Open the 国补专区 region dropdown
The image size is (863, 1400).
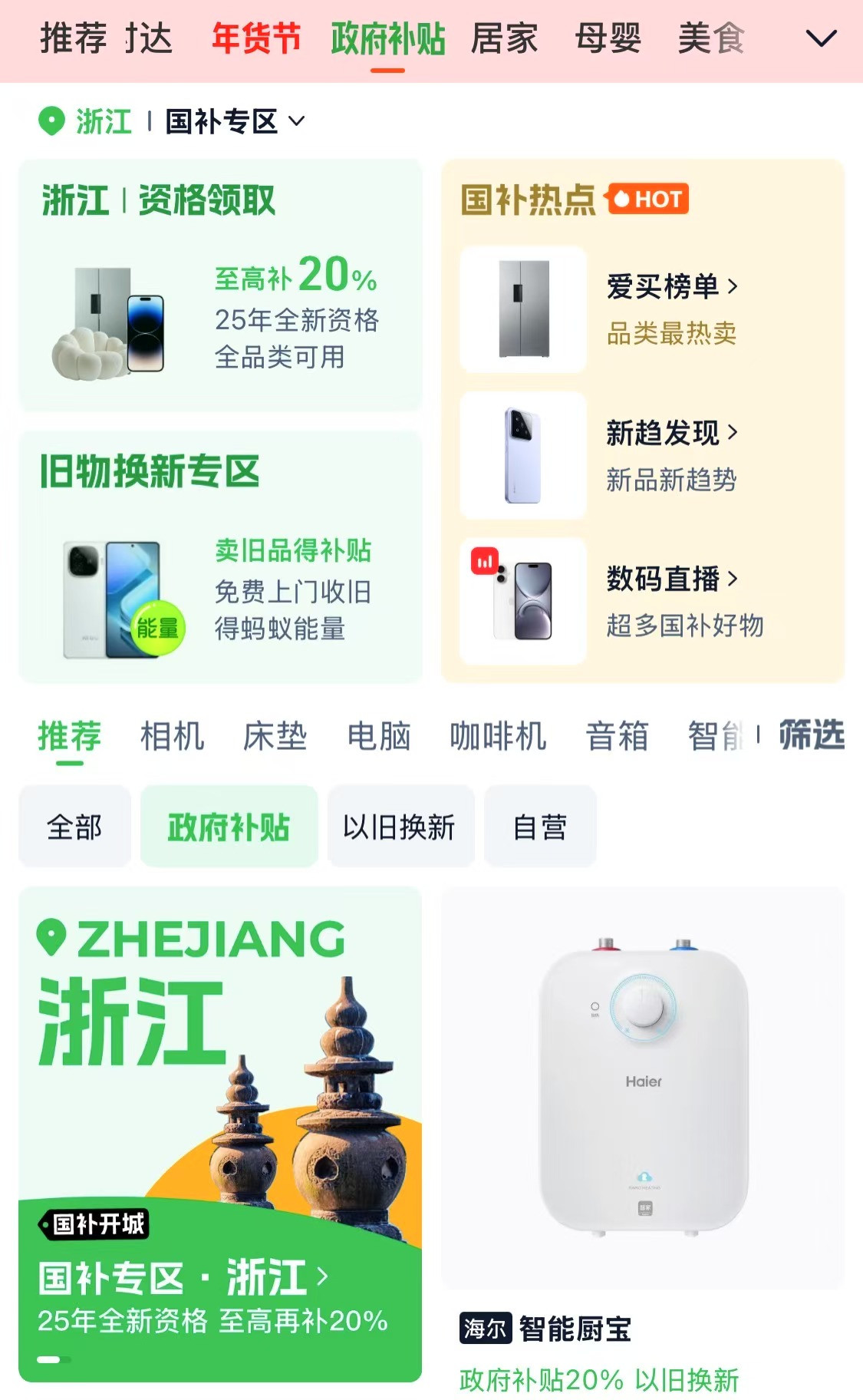tap(236, 121)
